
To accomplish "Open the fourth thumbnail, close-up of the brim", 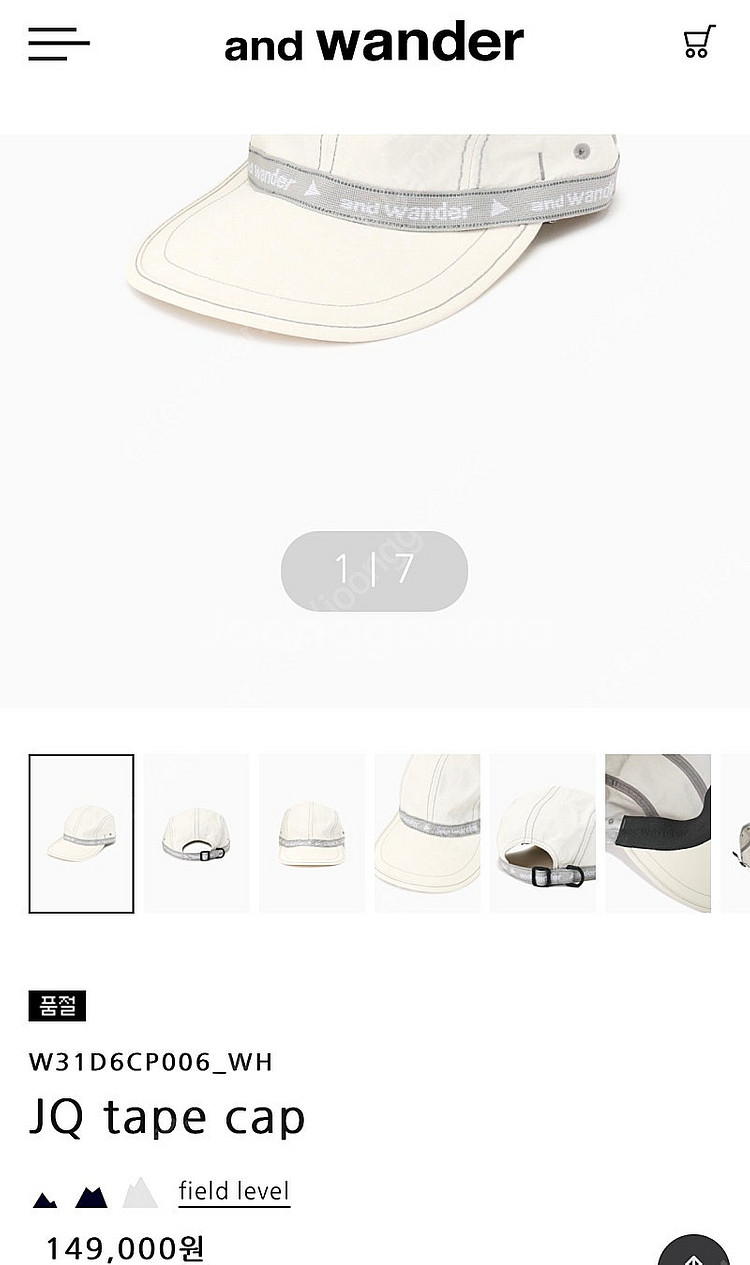I will point(427,833).
